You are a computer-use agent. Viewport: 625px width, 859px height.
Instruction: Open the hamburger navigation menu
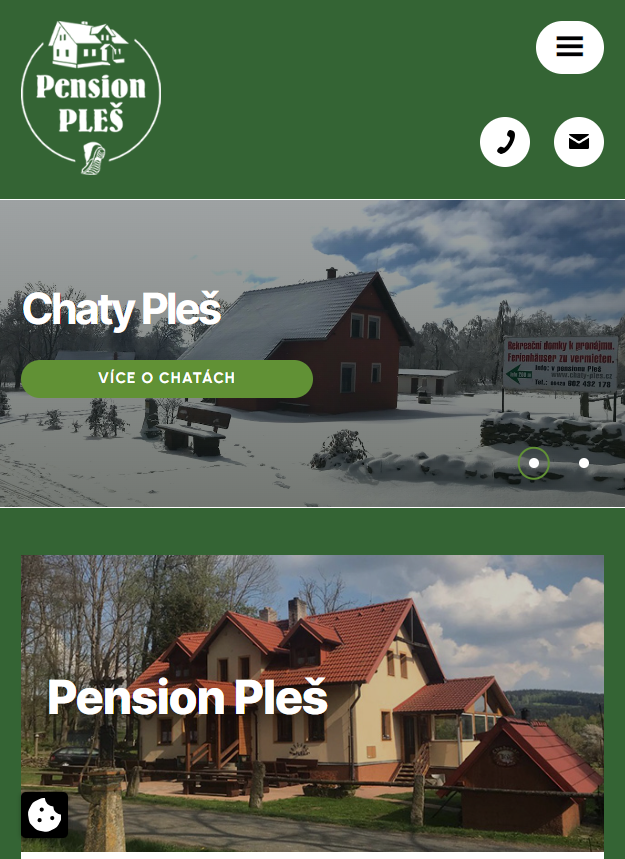coord(569,47)
